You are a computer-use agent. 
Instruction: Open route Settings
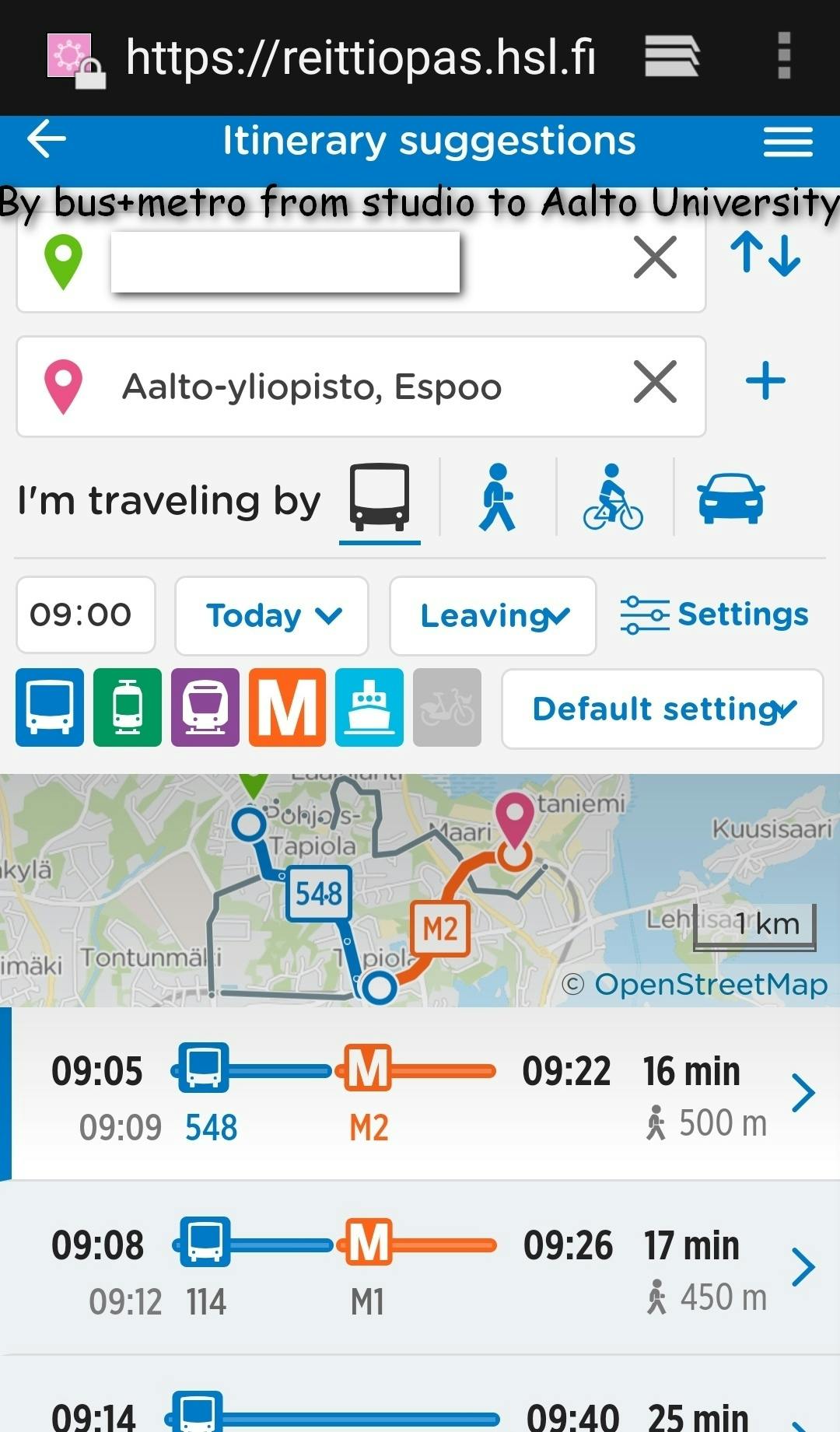(x=714, y=614)
